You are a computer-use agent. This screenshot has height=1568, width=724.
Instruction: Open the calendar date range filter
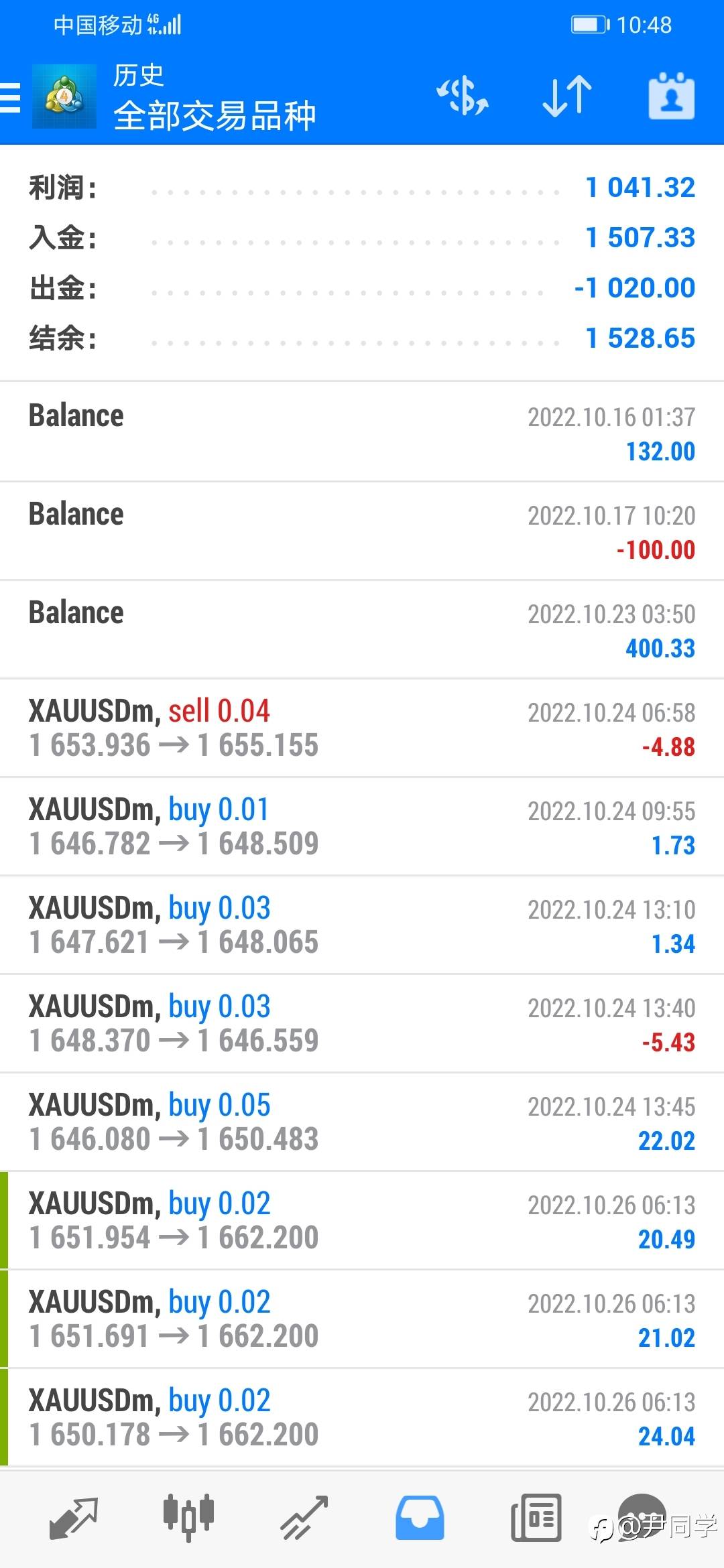671,96
